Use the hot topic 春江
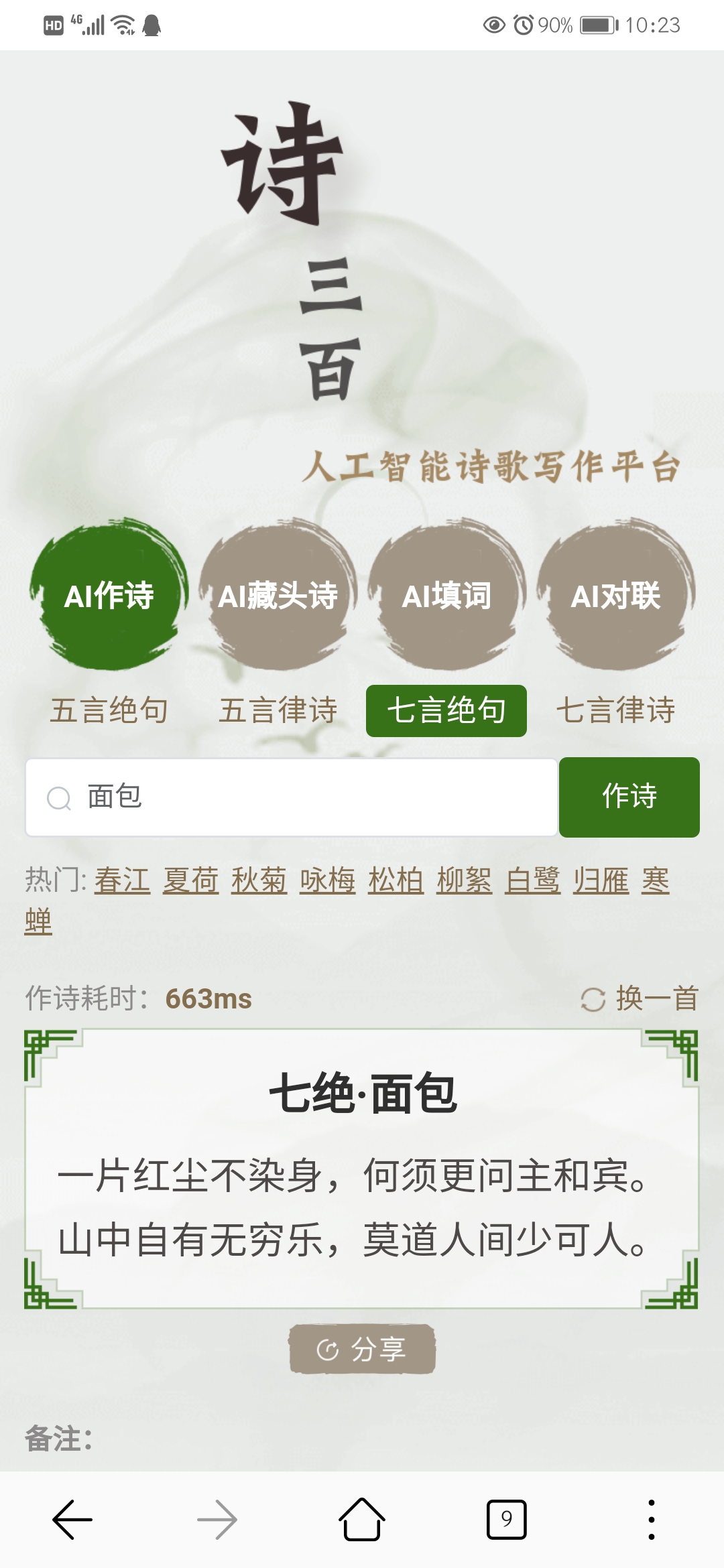The height and width of the screenshot is (1568, 724). 122,880
